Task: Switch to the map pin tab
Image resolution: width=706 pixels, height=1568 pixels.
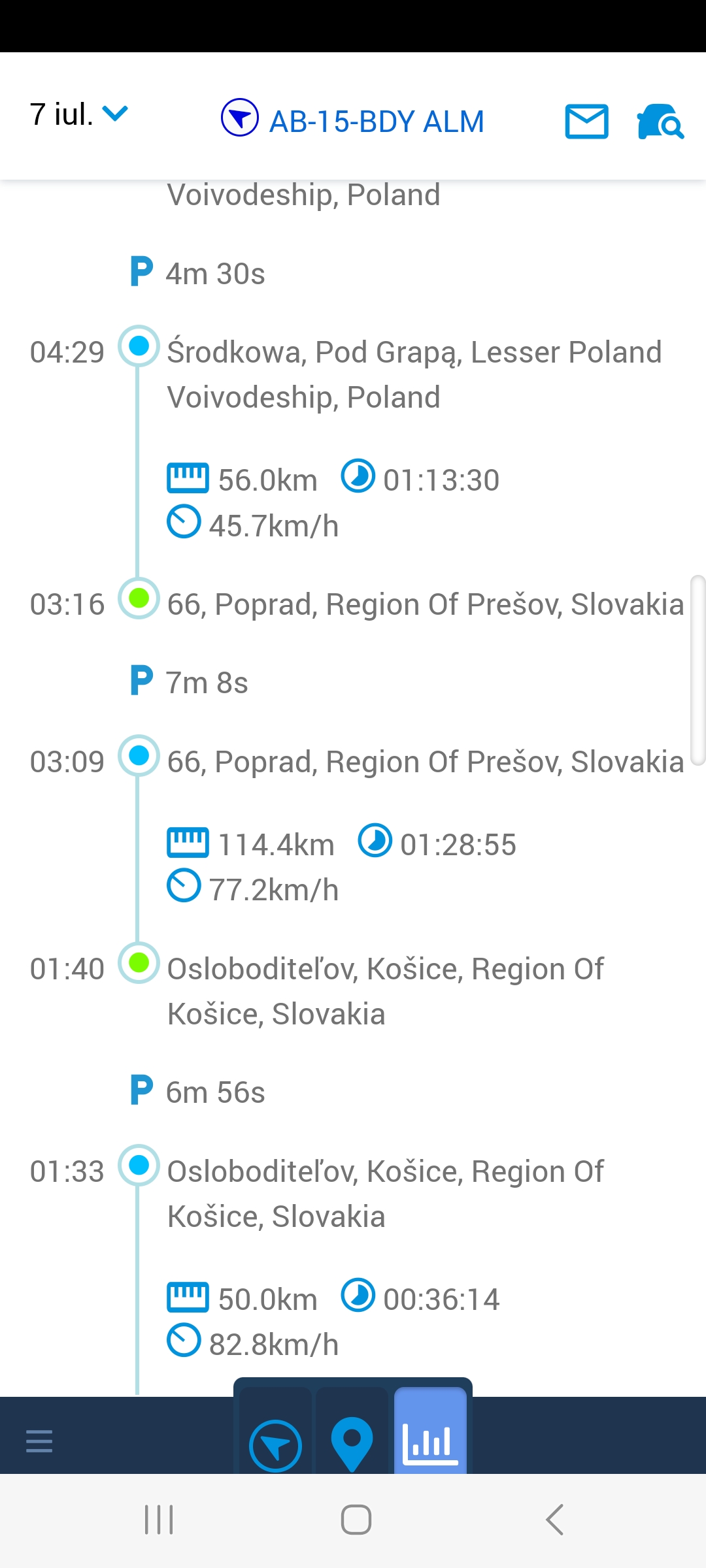Action: point(352,1443)
